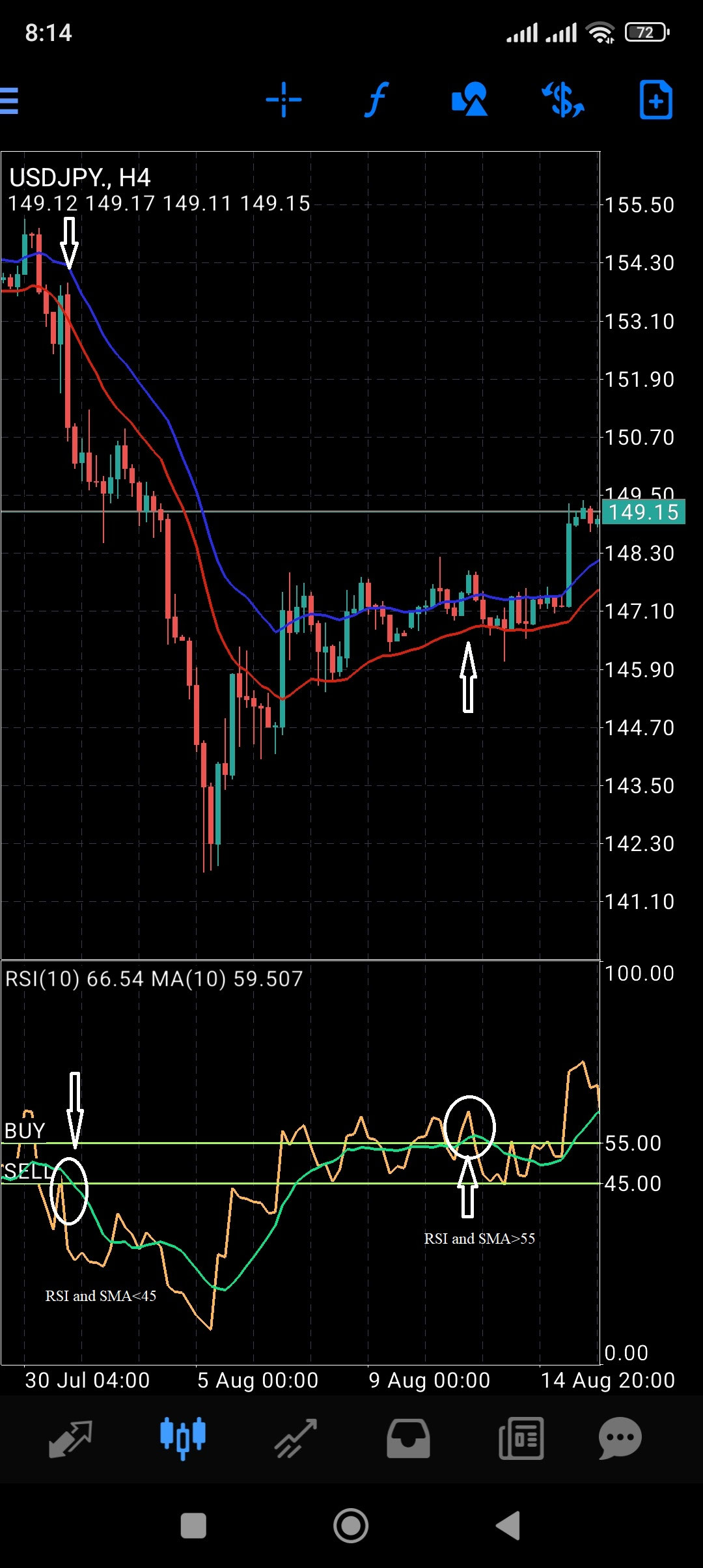
Task: Open the new order screen via dollar icon
Action: tap(562, 99)
